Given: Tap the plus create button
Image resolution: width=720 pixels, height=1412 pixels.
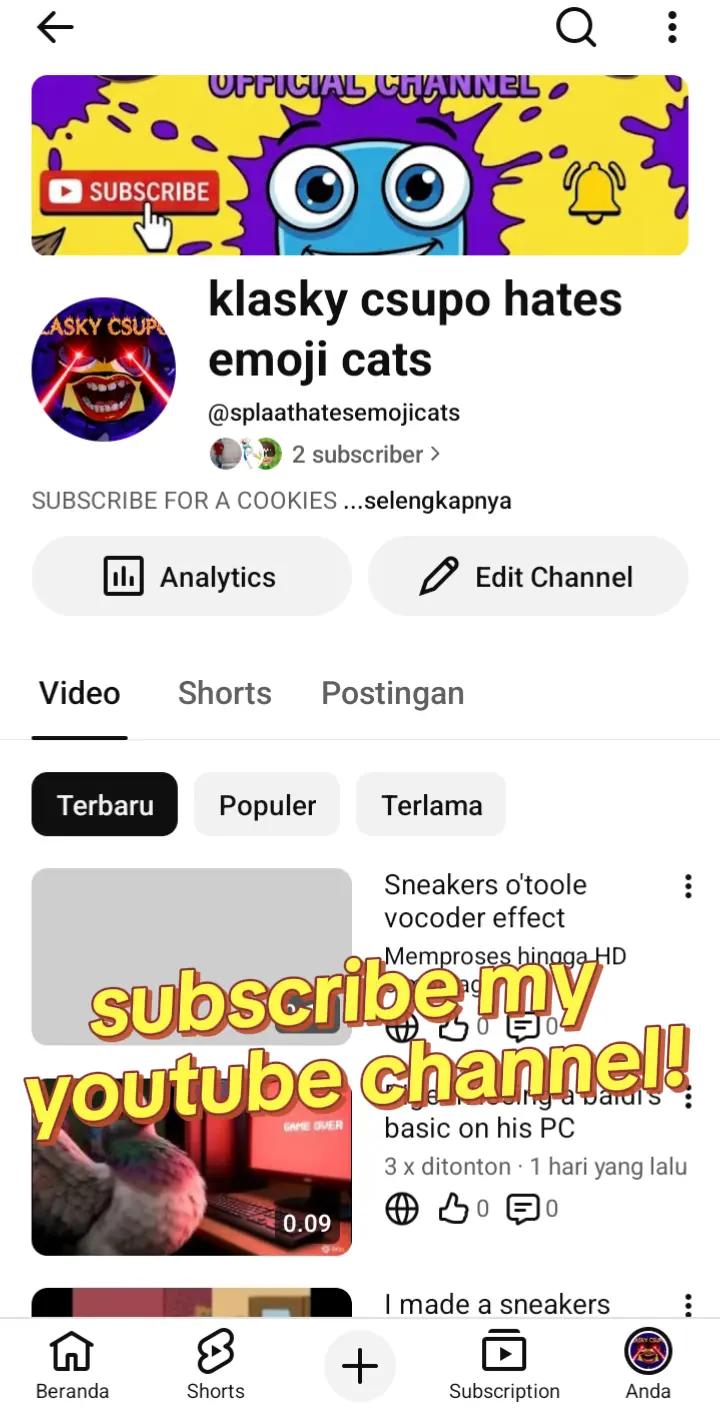Looking at the screenshot, I should click(360, 1365).
